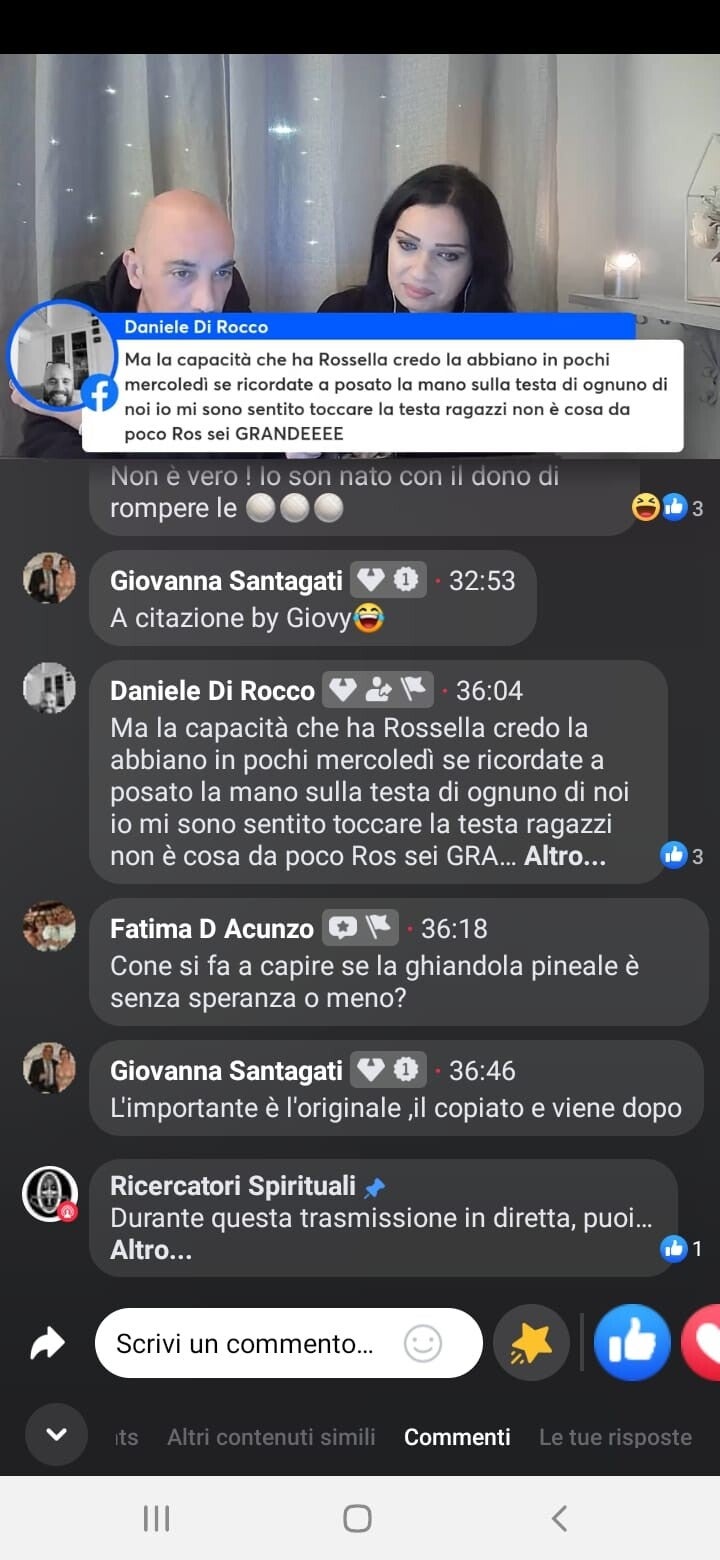Viewport: 720px width, 1560px height.
Task: Share this live video
Action: (x=47, y=1343)
